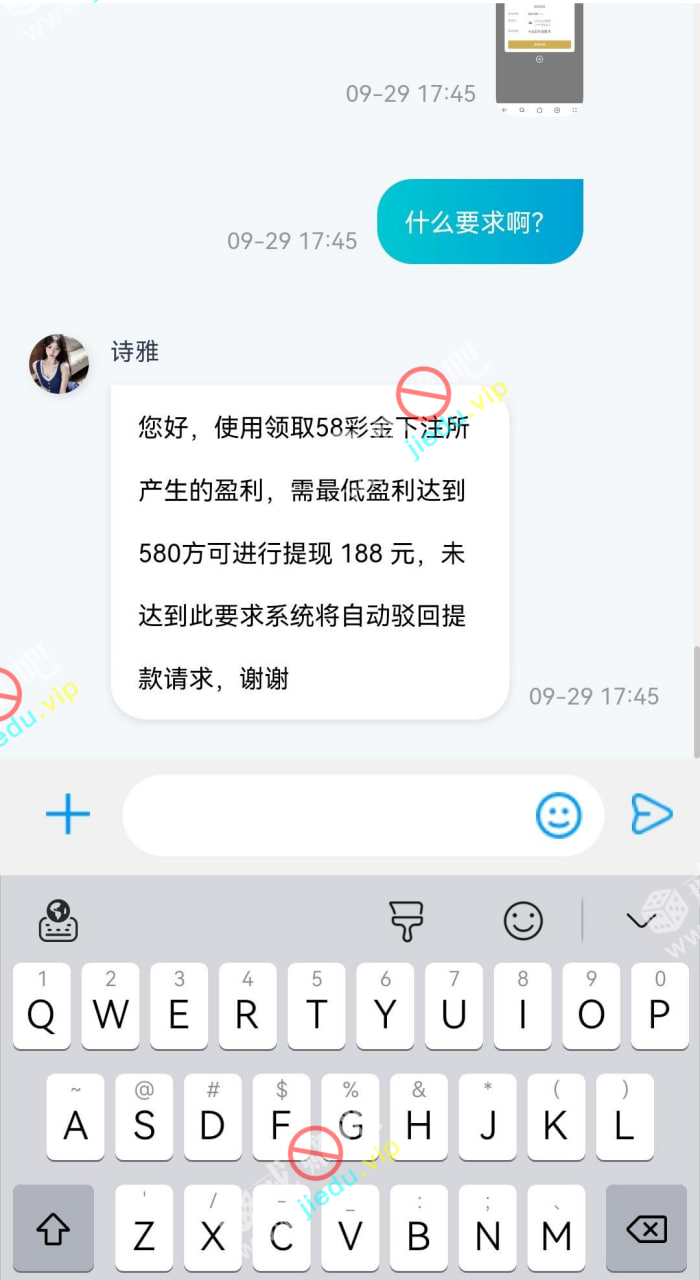Tap the shift key on keyboard
This screenshot has height=1280, width=700.
(53, 1228)
